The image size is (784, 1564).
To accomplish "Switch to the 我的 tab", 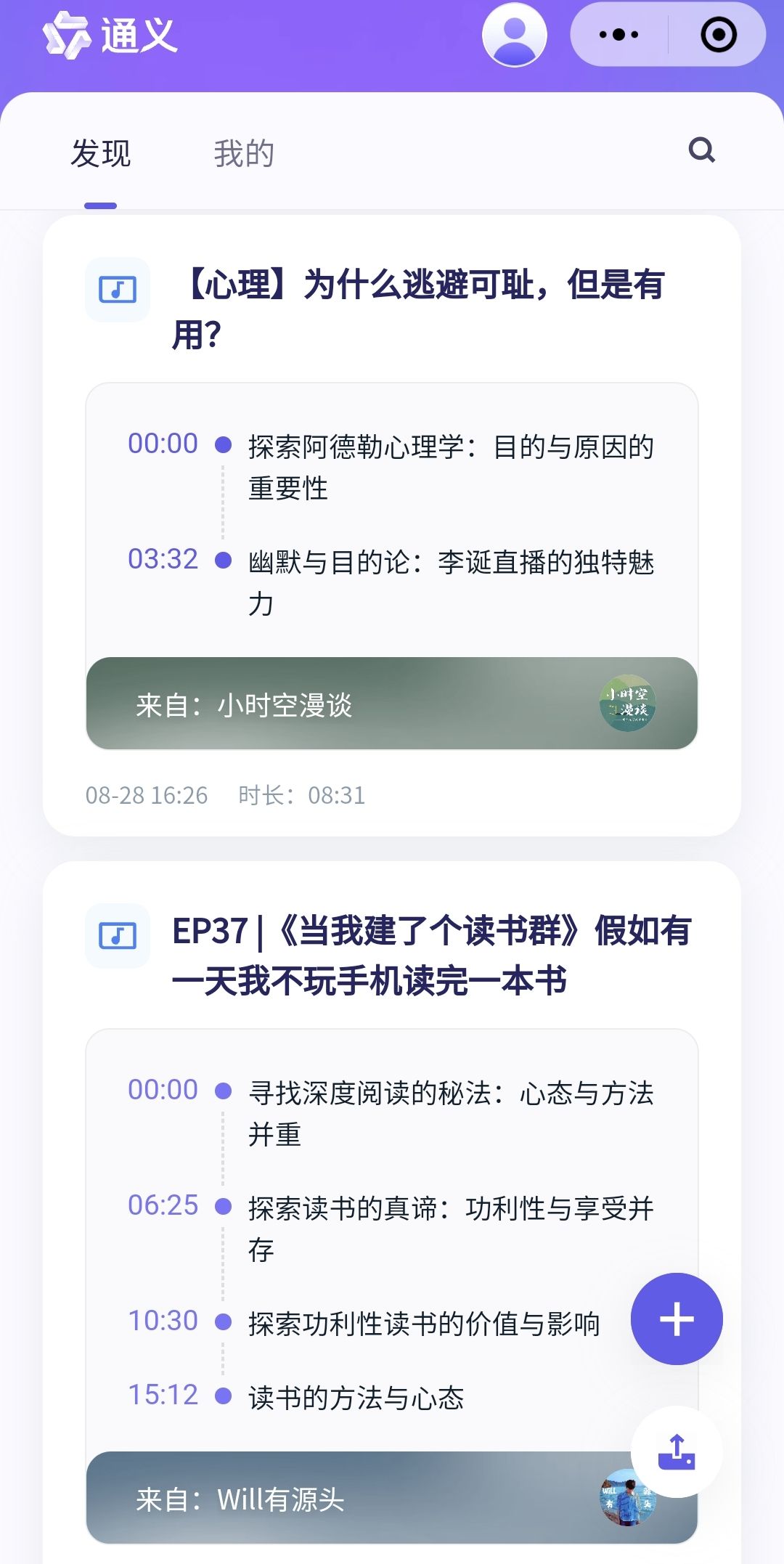I will point(244,154).
